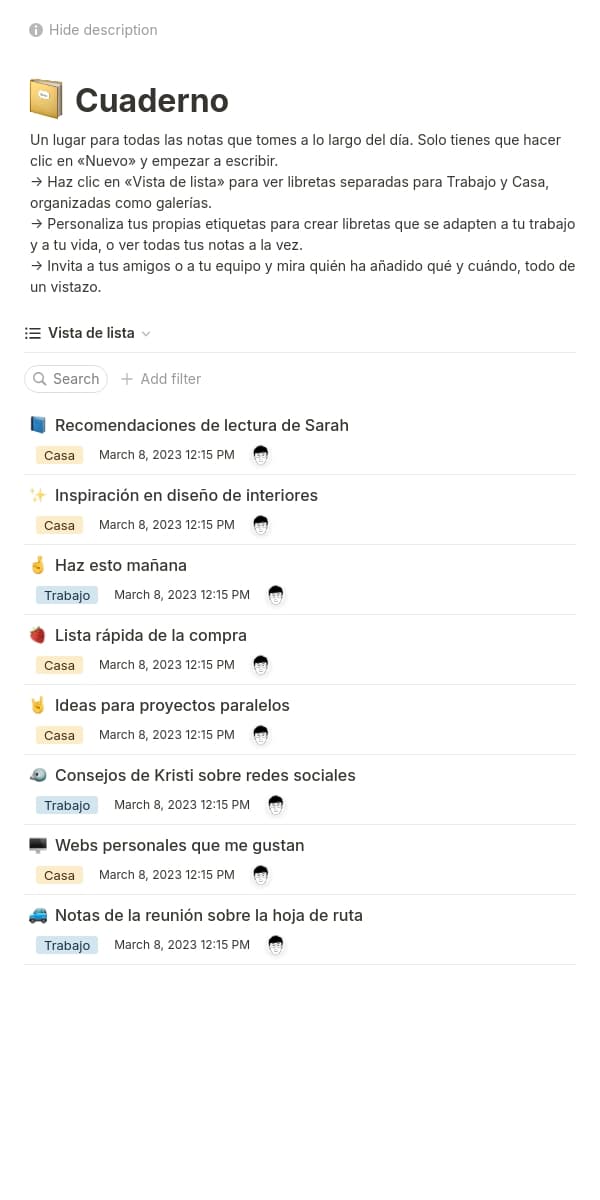600x1200 pixels.
Task: Open Consejos de Kristi sobre redes sociales
Action: tap(205, 775)
